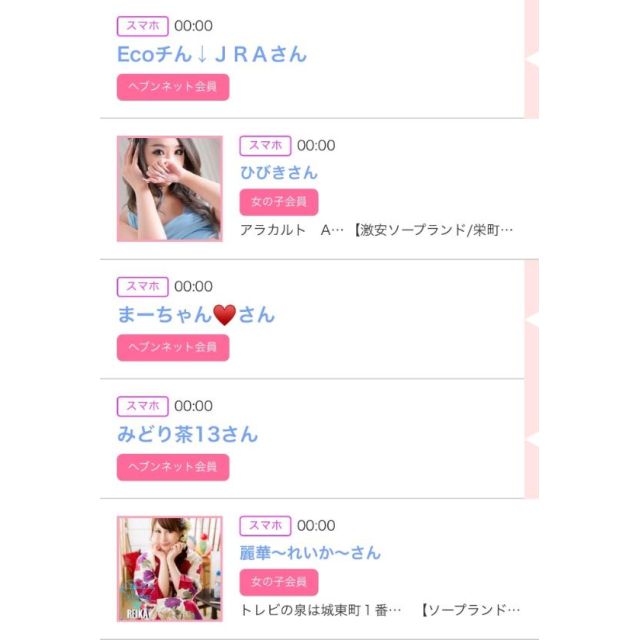Open ひびきさん's profile link
The image size is (640, 640).
pos(278,172)
